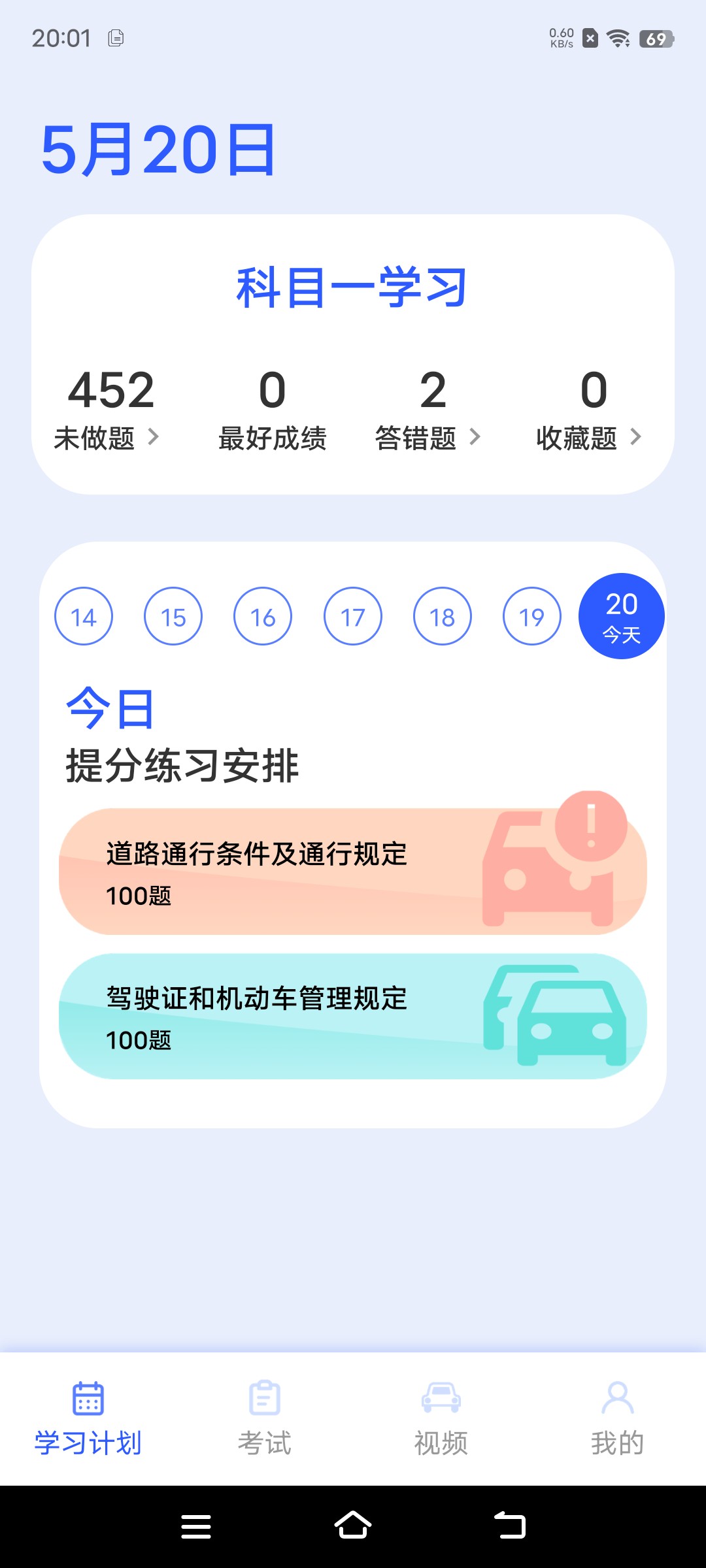
Task: Select date 17 in the calendar strip
Action: (353, 616)
